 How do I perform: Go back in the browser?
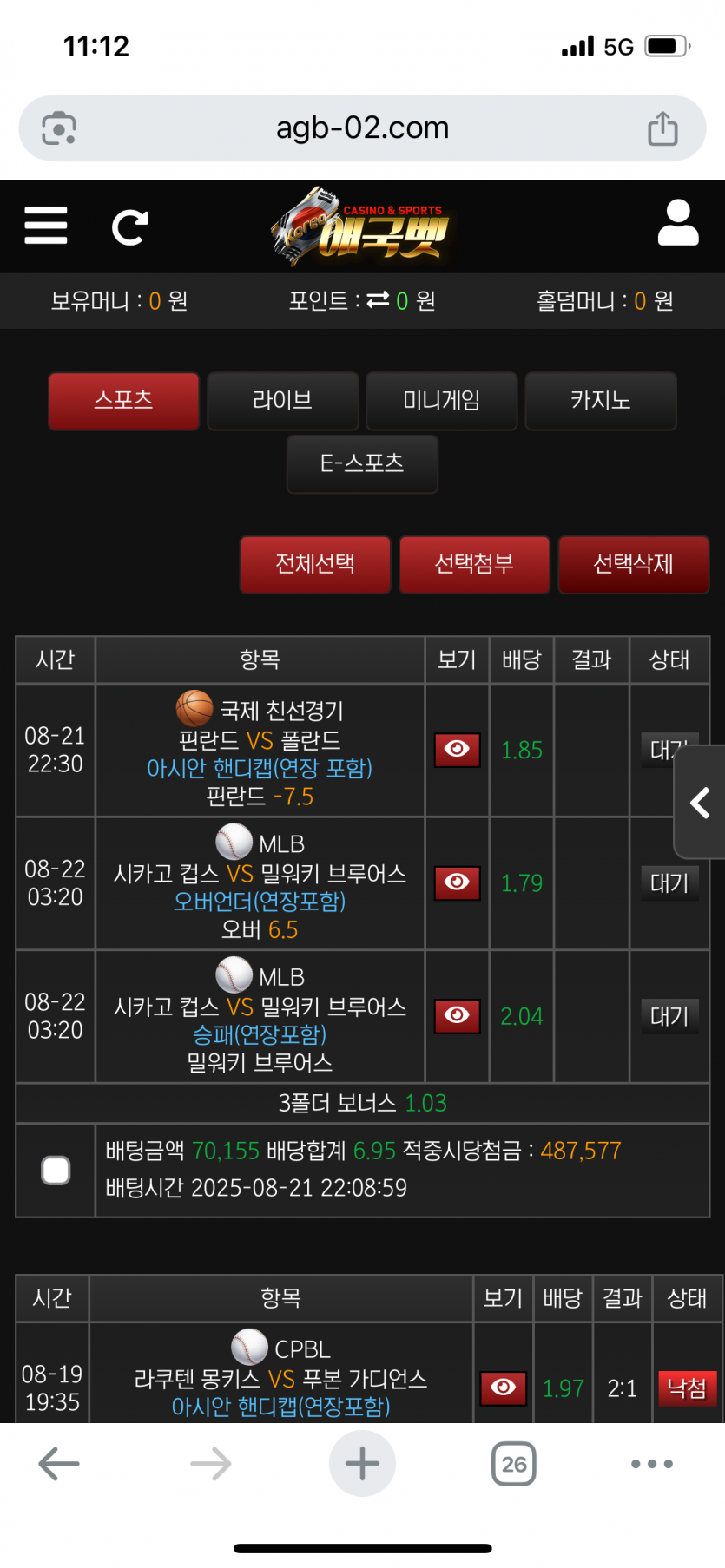59,1464
